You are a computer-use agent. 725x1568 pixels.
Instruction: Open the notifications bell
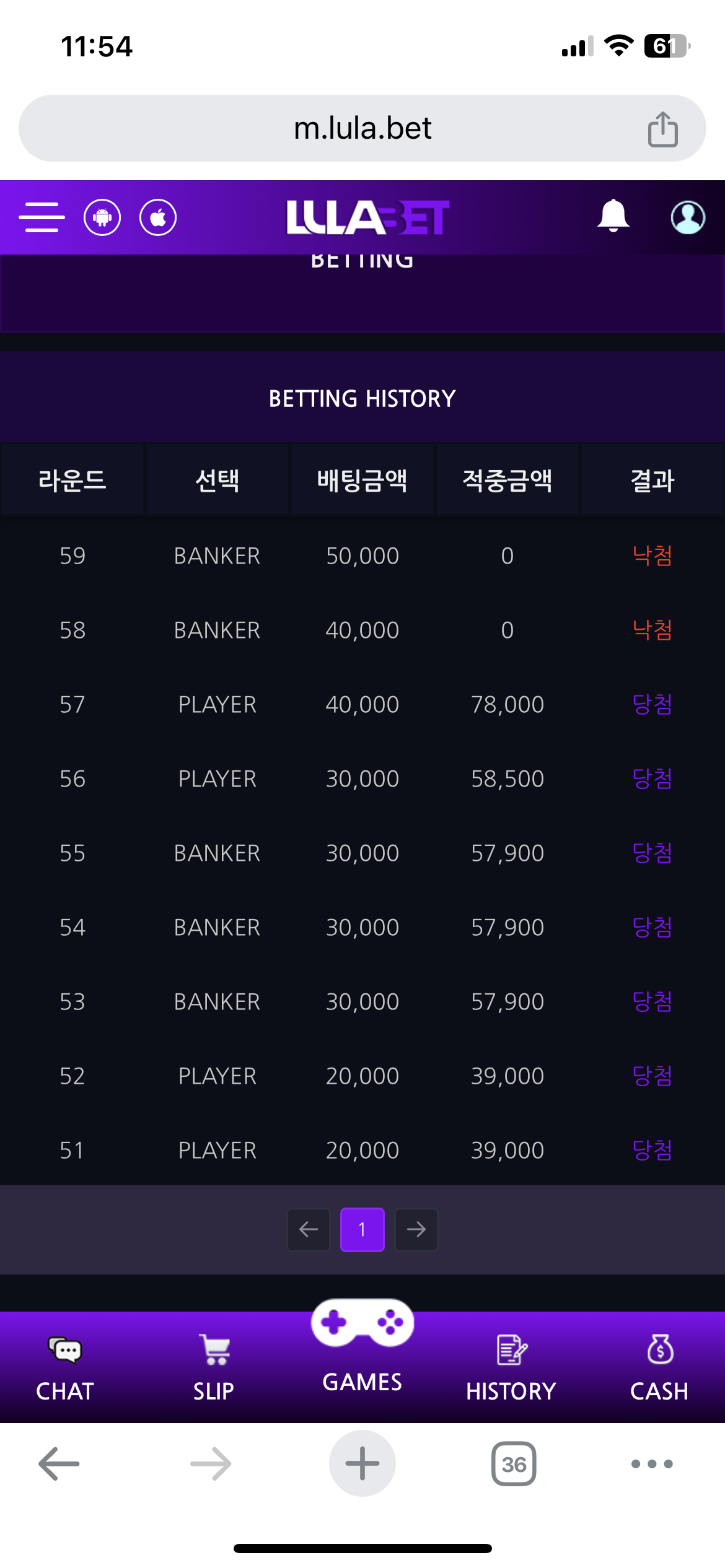point(613,216)
